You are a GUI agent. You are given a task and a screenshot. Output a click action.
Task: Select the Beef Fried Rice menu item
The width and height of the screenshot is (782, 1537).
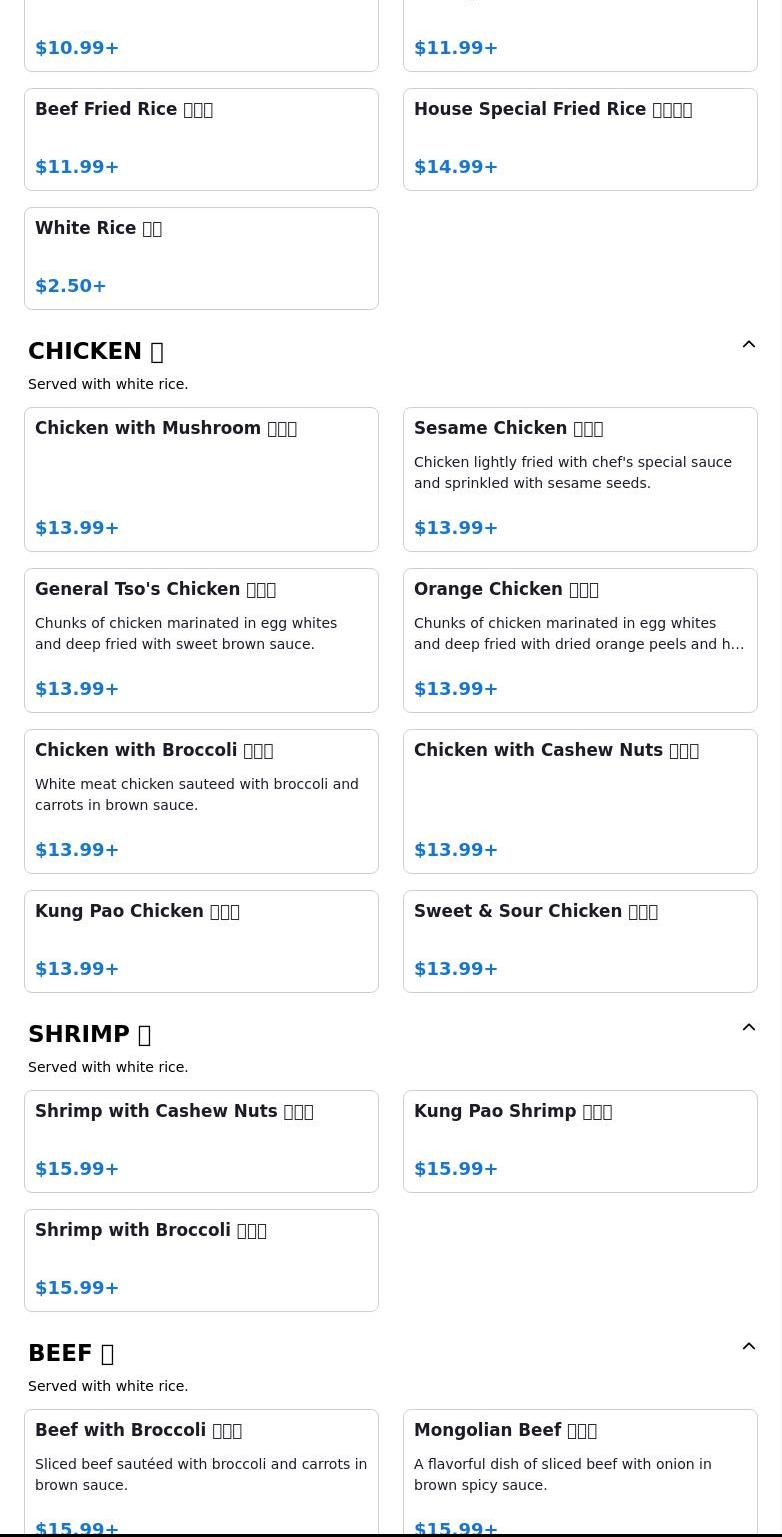tap(201, 139)
